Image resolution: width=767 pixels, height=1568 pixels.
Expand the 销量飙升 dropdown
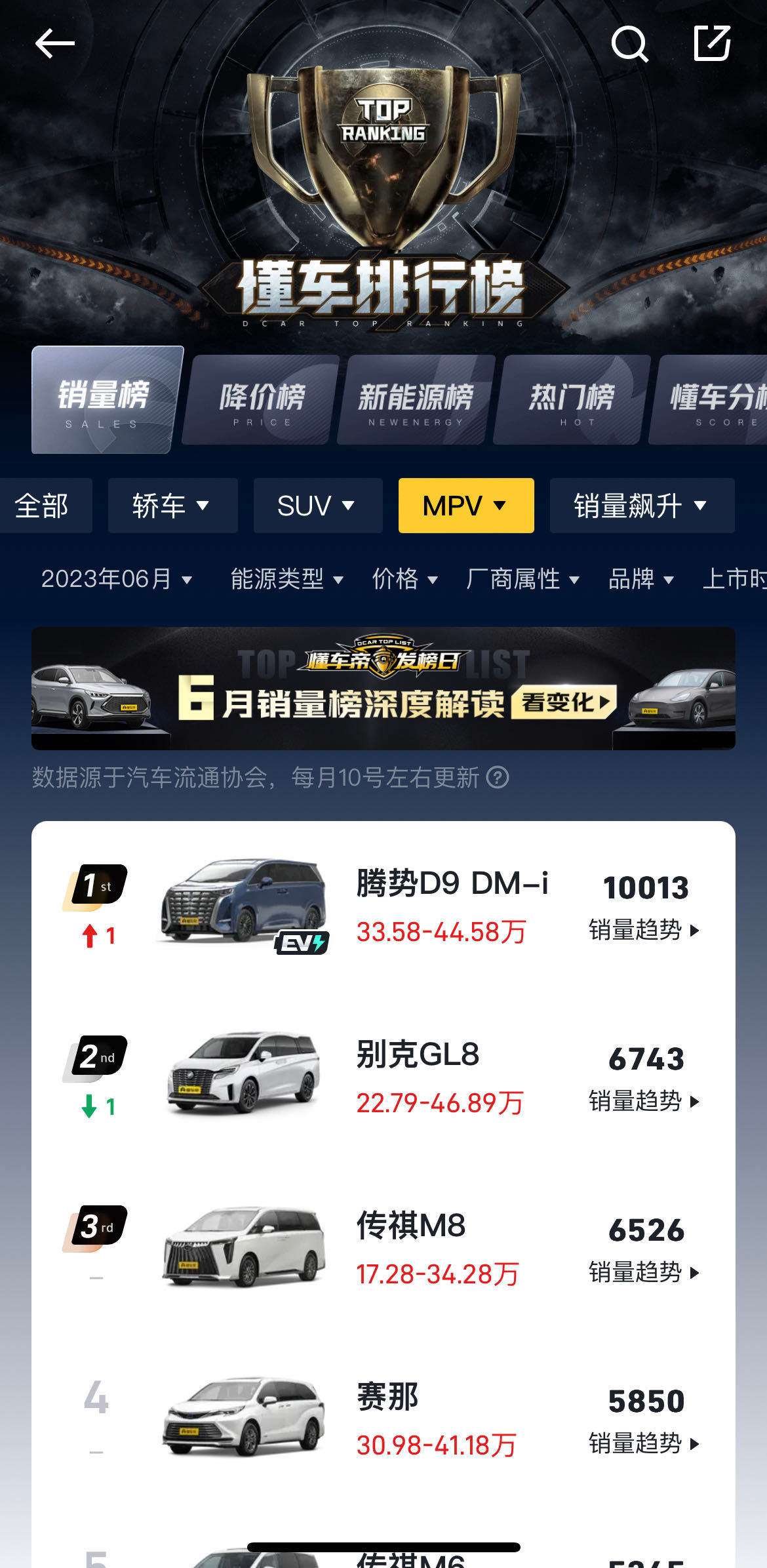click(641, 506)
